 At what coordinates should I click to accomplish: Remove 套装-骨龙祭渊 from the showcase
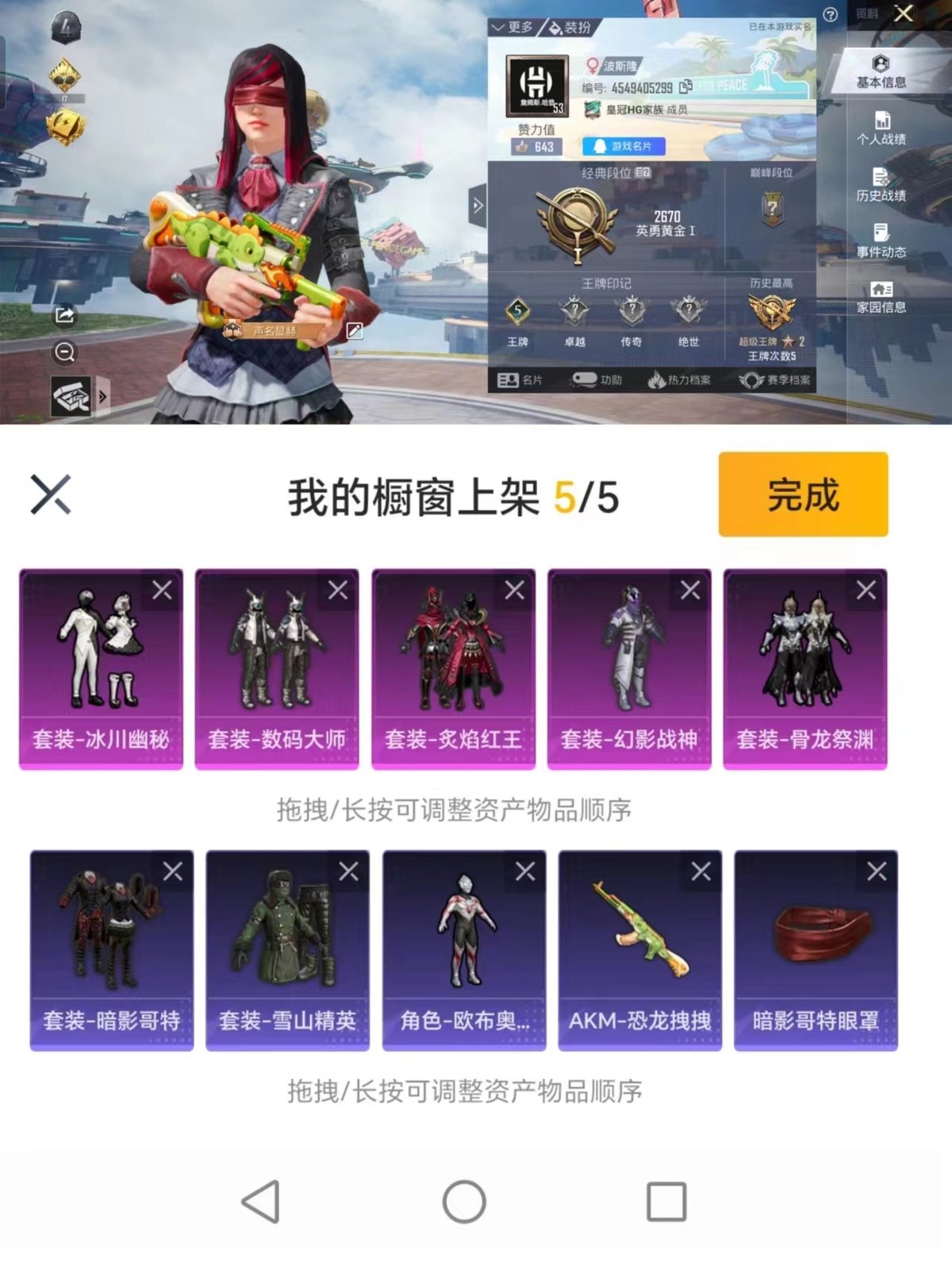[x=866, y=590]
